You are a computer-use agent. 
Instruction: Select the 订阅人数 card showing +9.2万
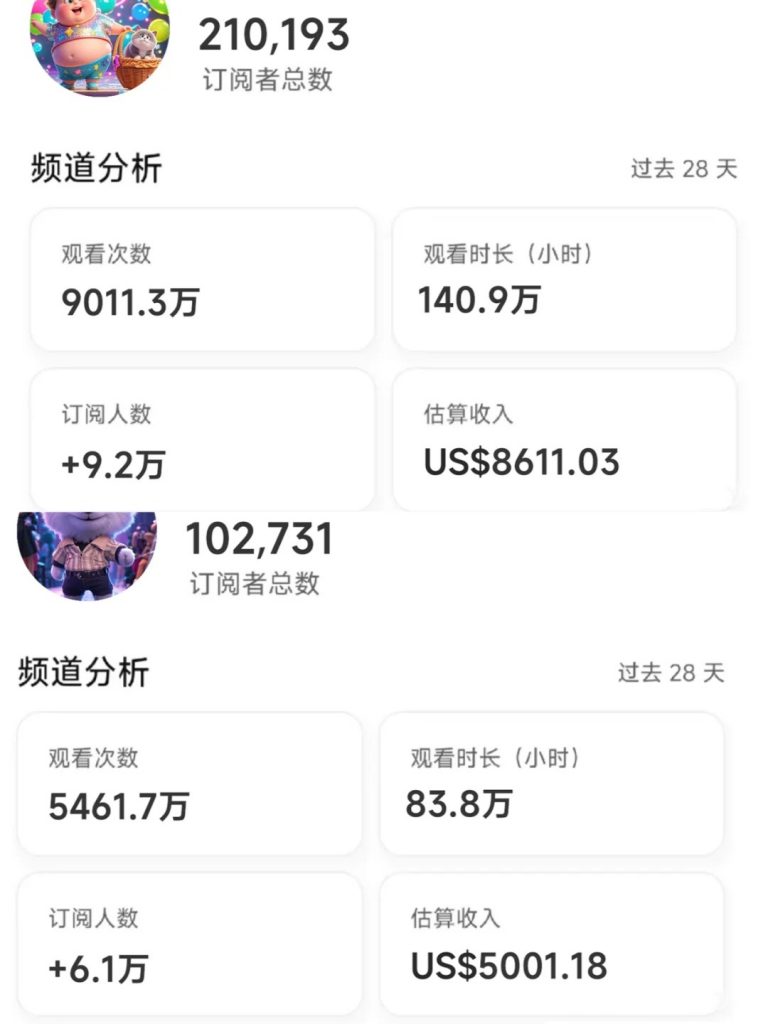(x=202, y=438)
